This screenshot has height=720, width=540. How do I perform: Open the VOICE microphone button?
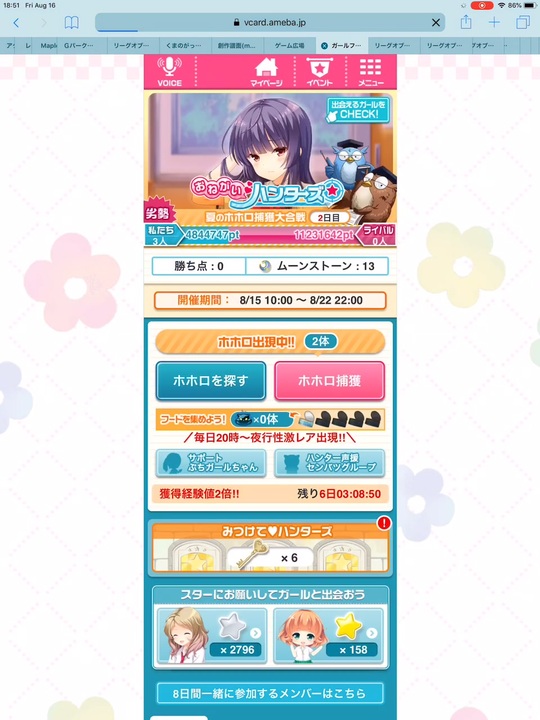[169, 72]
